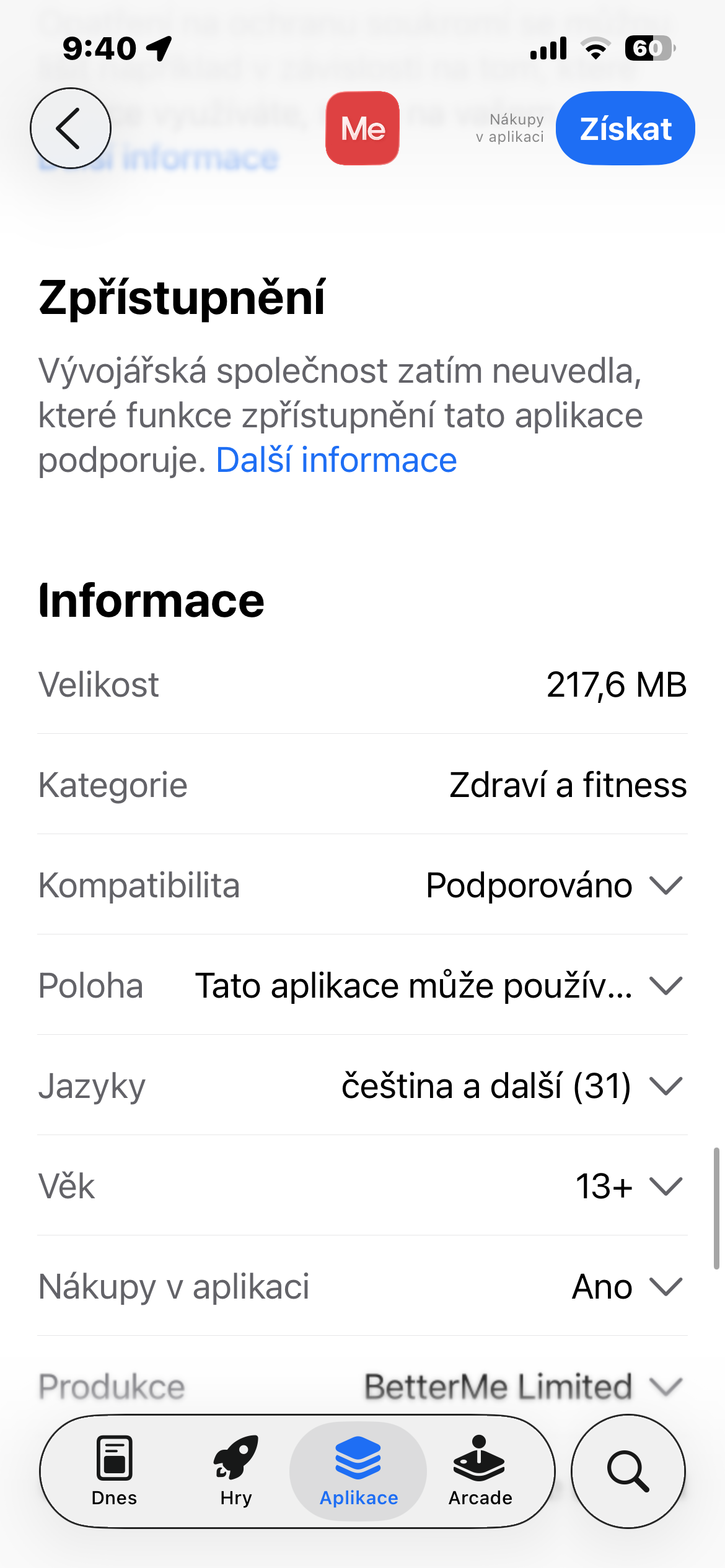Switch to the Dnes tab
725x1568 pixels.
(114, 1470)
